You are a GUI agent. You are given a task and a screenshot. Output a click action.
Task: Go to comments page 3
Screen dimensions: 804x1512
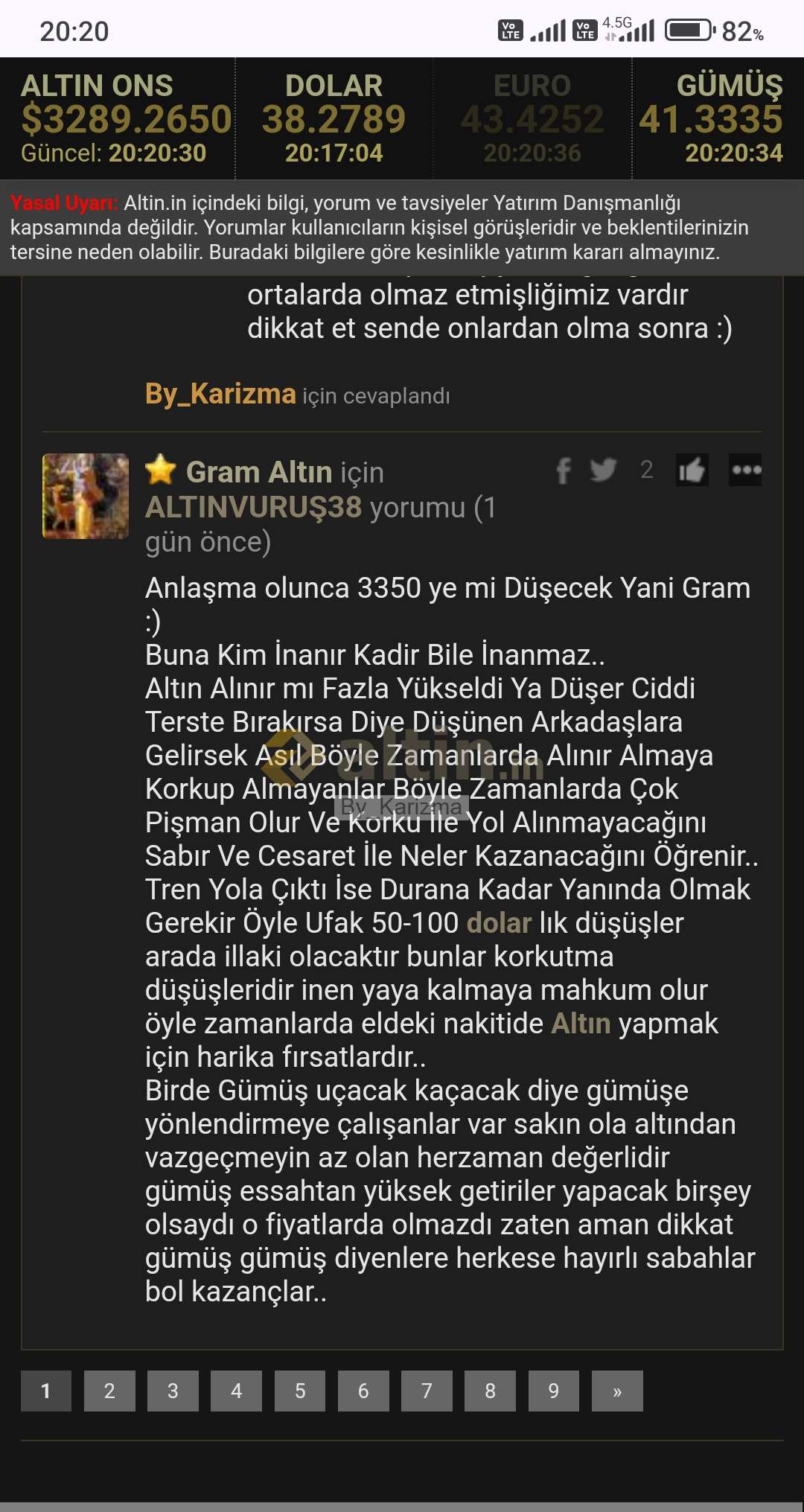(173, 1391)
